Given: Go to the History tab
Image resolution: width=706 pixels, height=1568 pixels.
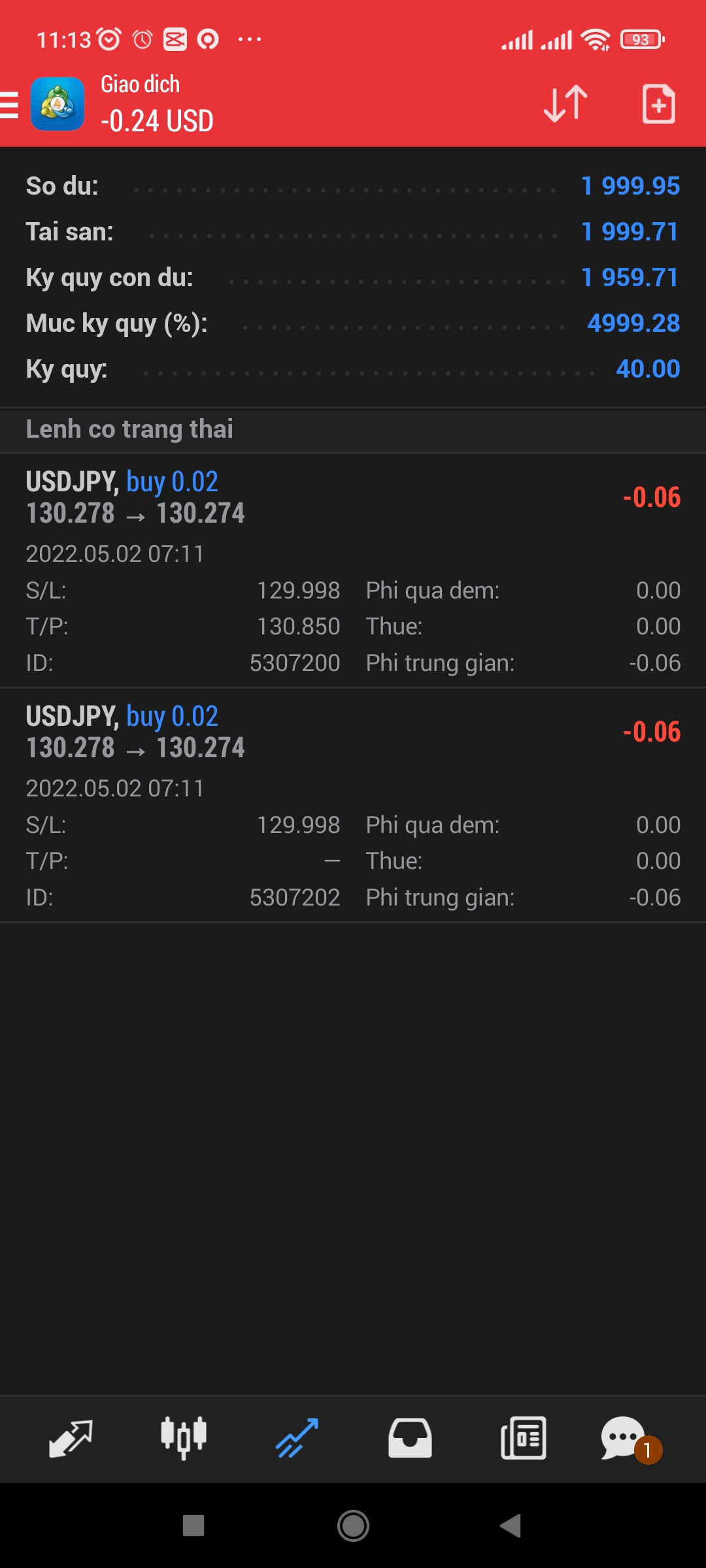Looking at the screenshot, I should click(x=410, y=1438).
